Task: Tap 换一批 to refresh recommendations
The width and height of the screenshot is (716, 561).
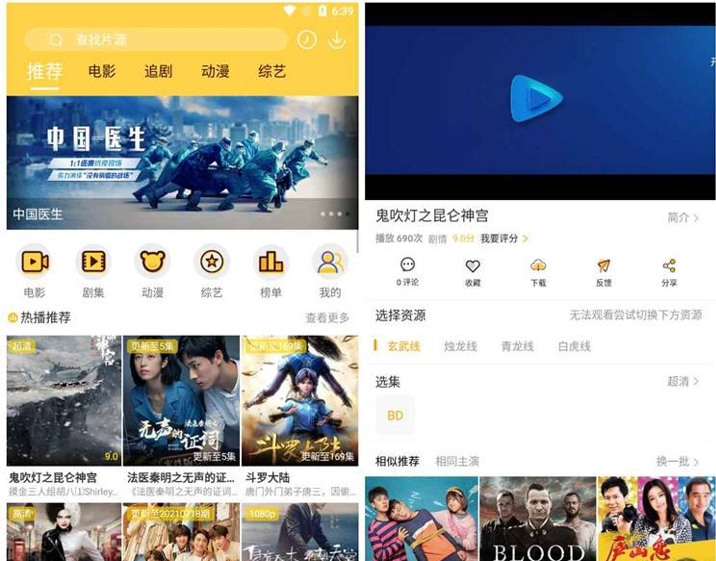Action: point(677,461)
